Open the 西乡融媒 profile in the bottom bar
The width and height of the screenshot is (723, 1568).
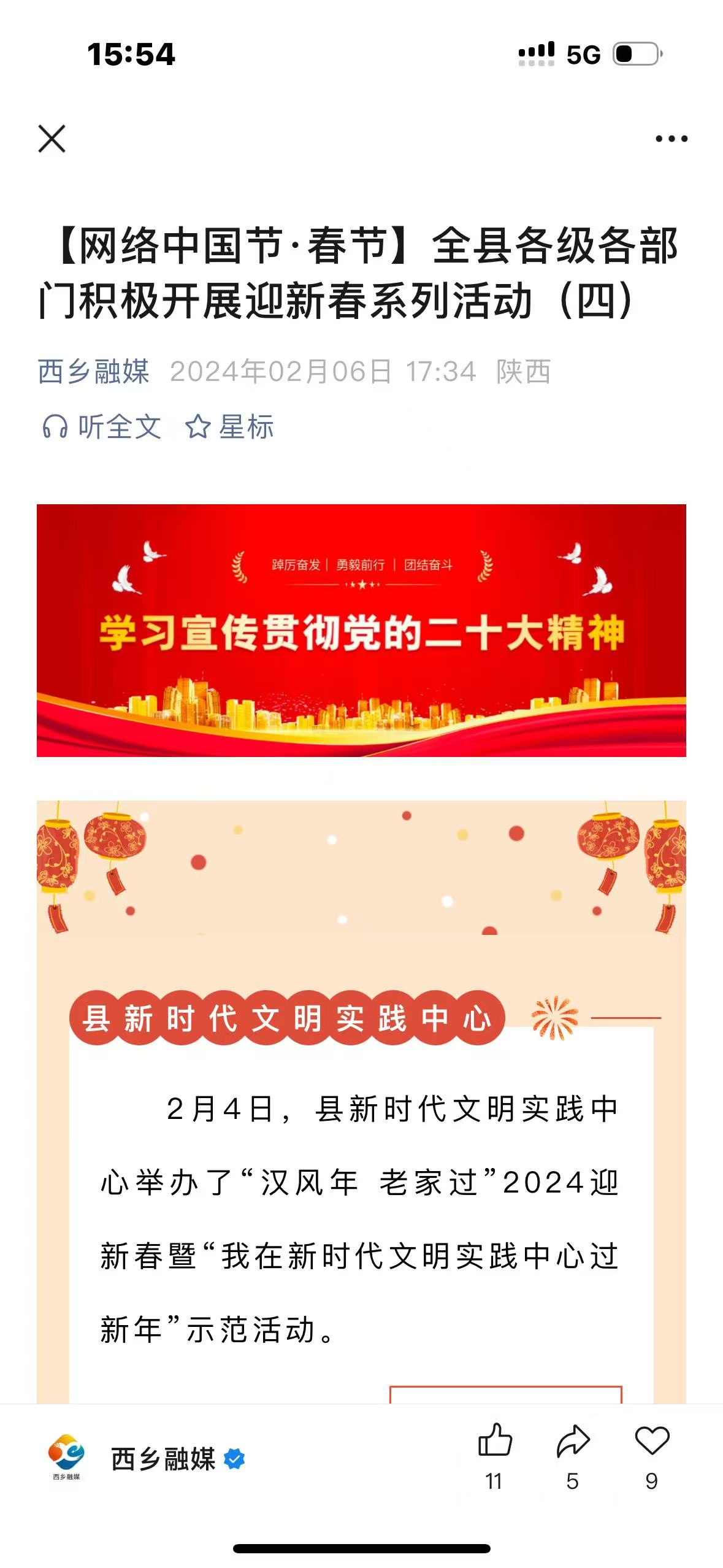[x=163, y=1459]
